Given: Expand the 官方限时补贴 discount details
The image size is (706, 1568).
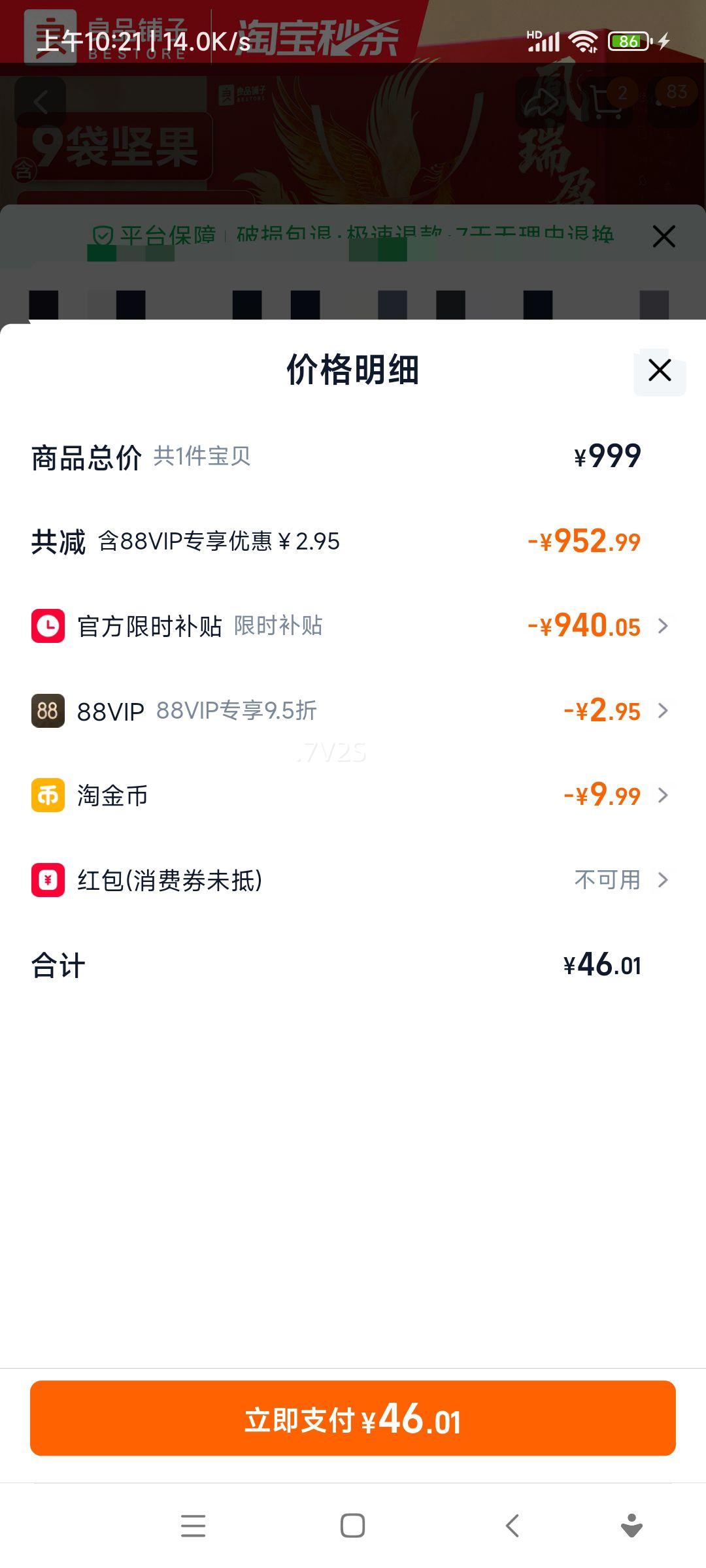Looking at the screenshot, I should pos(663,626).
